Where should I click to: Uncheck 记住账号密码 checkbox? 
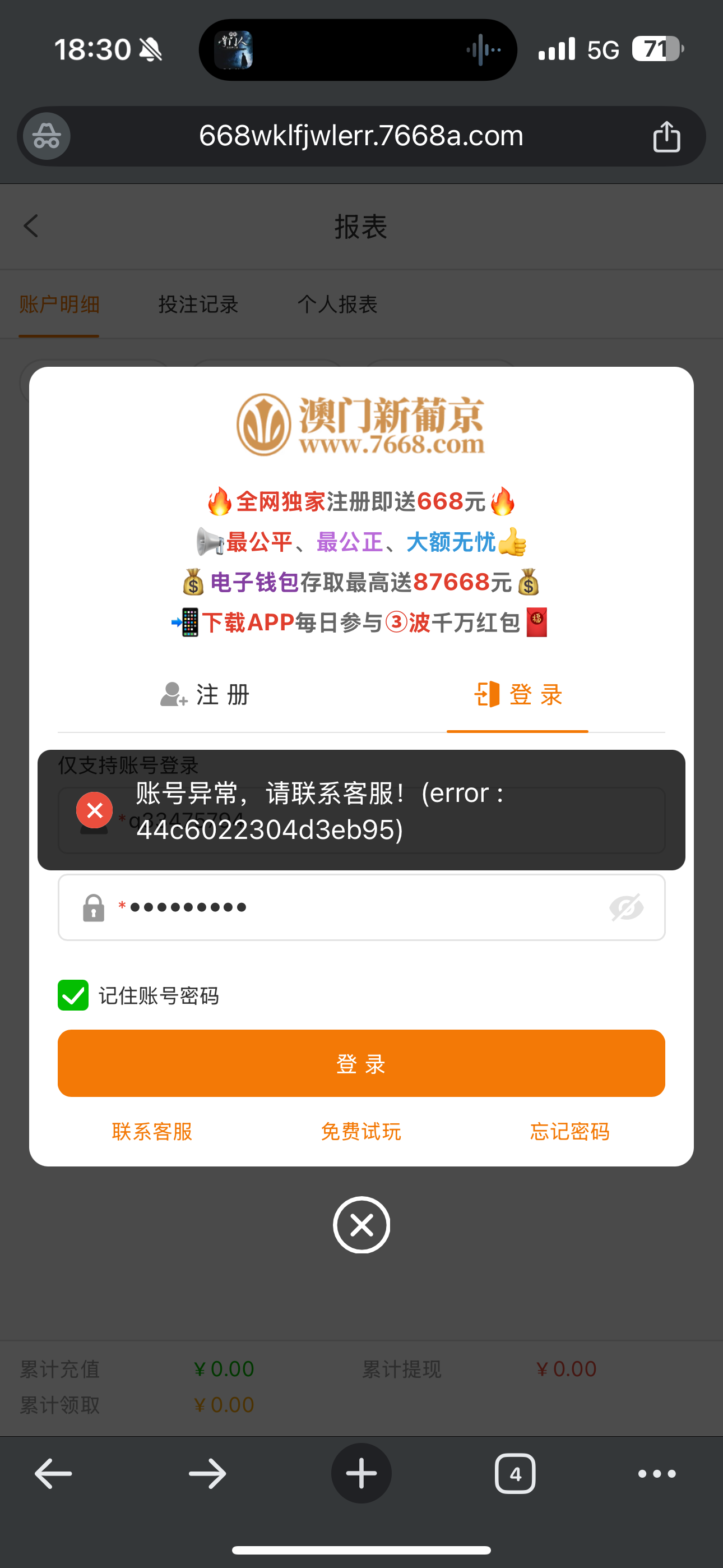point(73,995)
